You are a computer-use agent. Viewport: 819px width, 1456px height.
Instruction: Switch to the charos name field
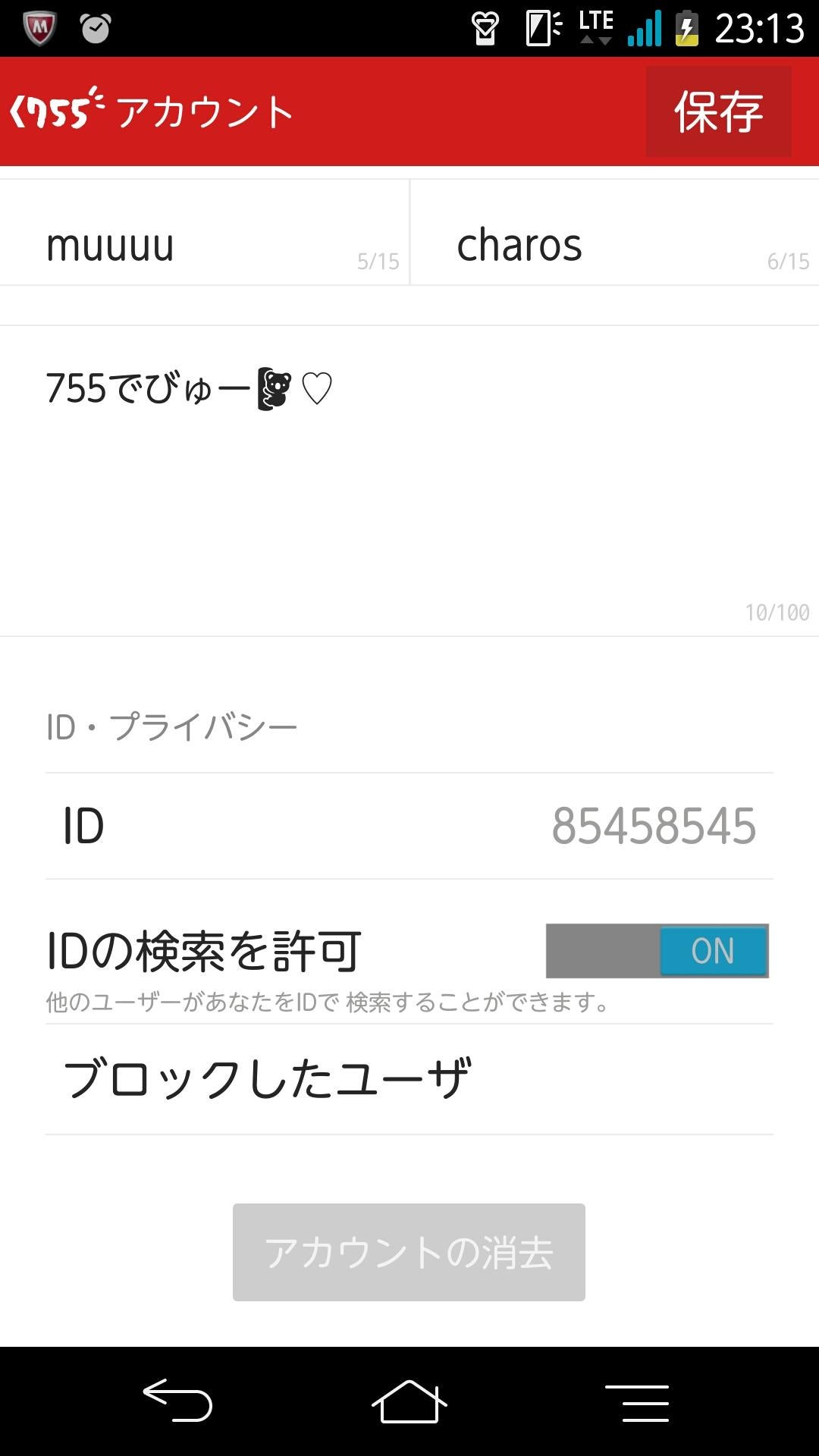pos(614,245)
